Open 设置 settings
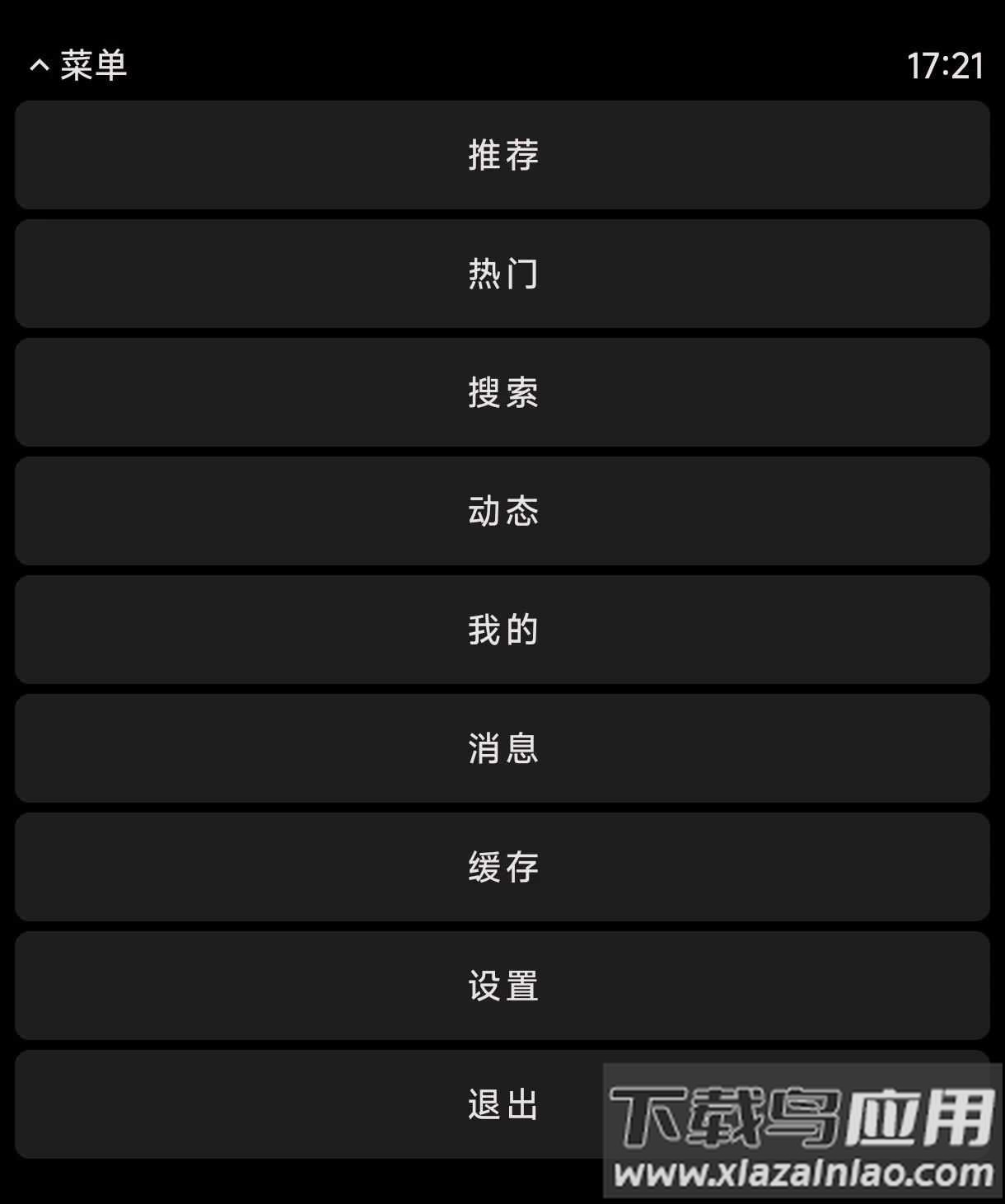This screenshot has width=1005, height=1204. [502, 986]
